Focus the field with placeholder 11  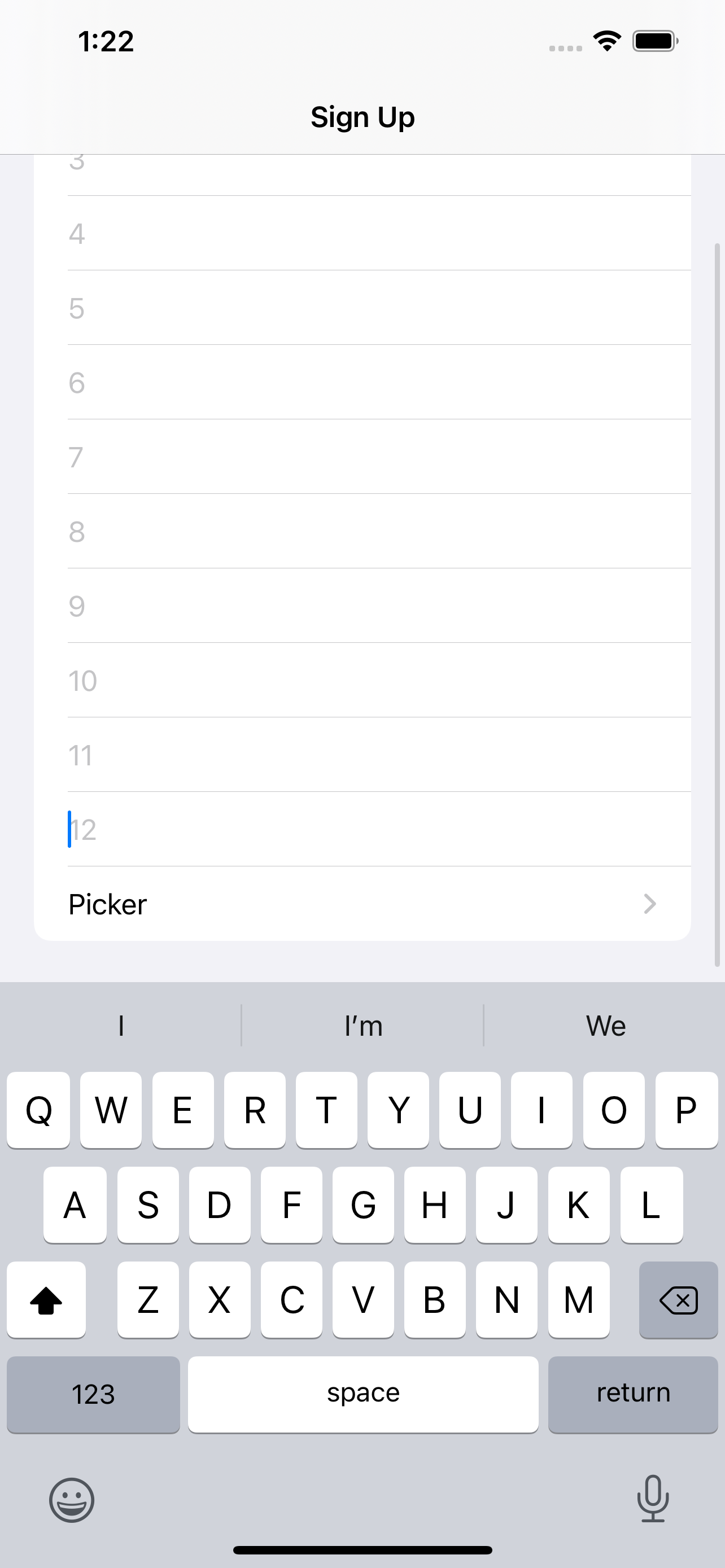(379, 755)
